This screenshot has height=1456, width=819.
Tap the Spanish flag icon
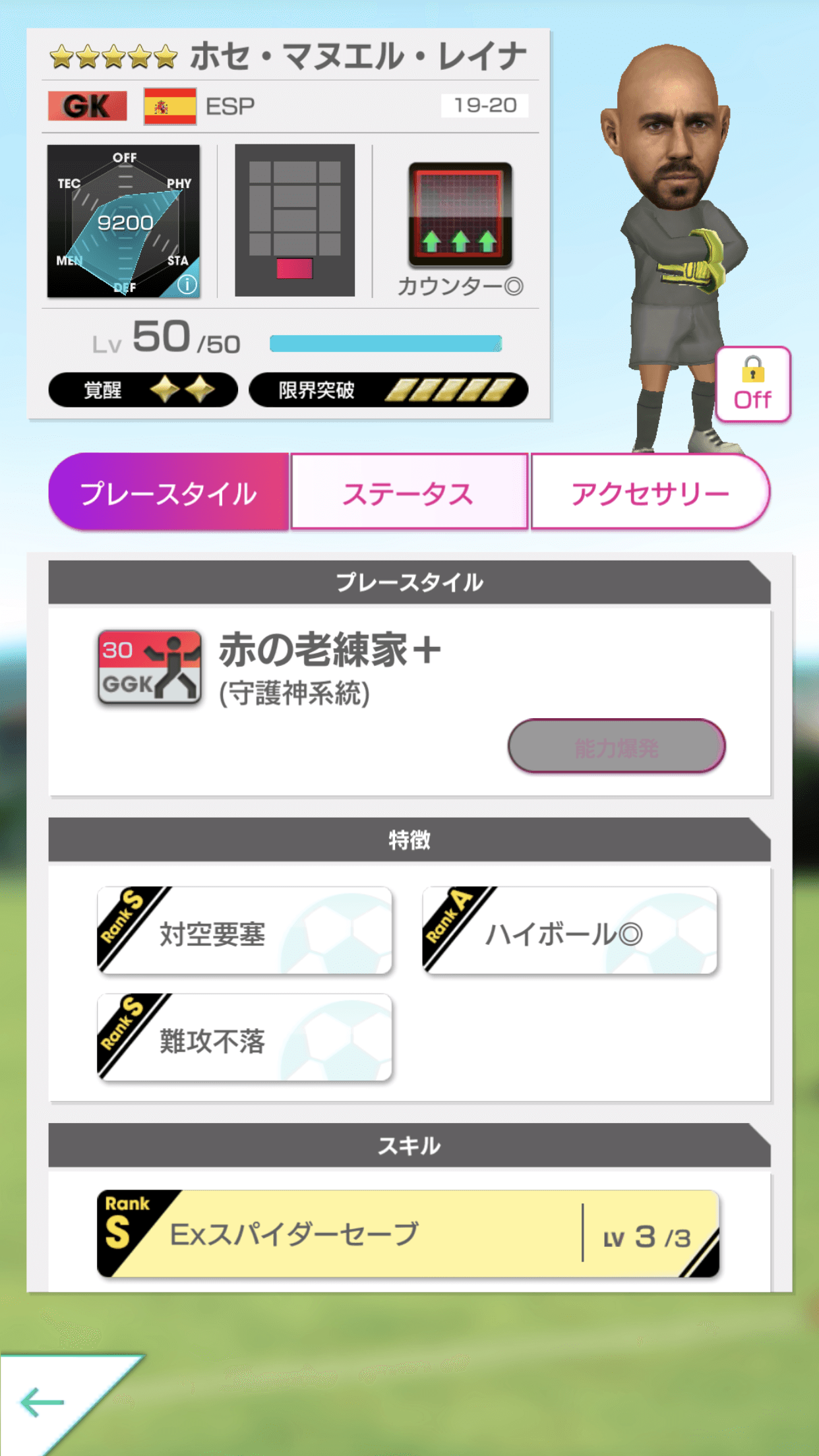point(169,106)
